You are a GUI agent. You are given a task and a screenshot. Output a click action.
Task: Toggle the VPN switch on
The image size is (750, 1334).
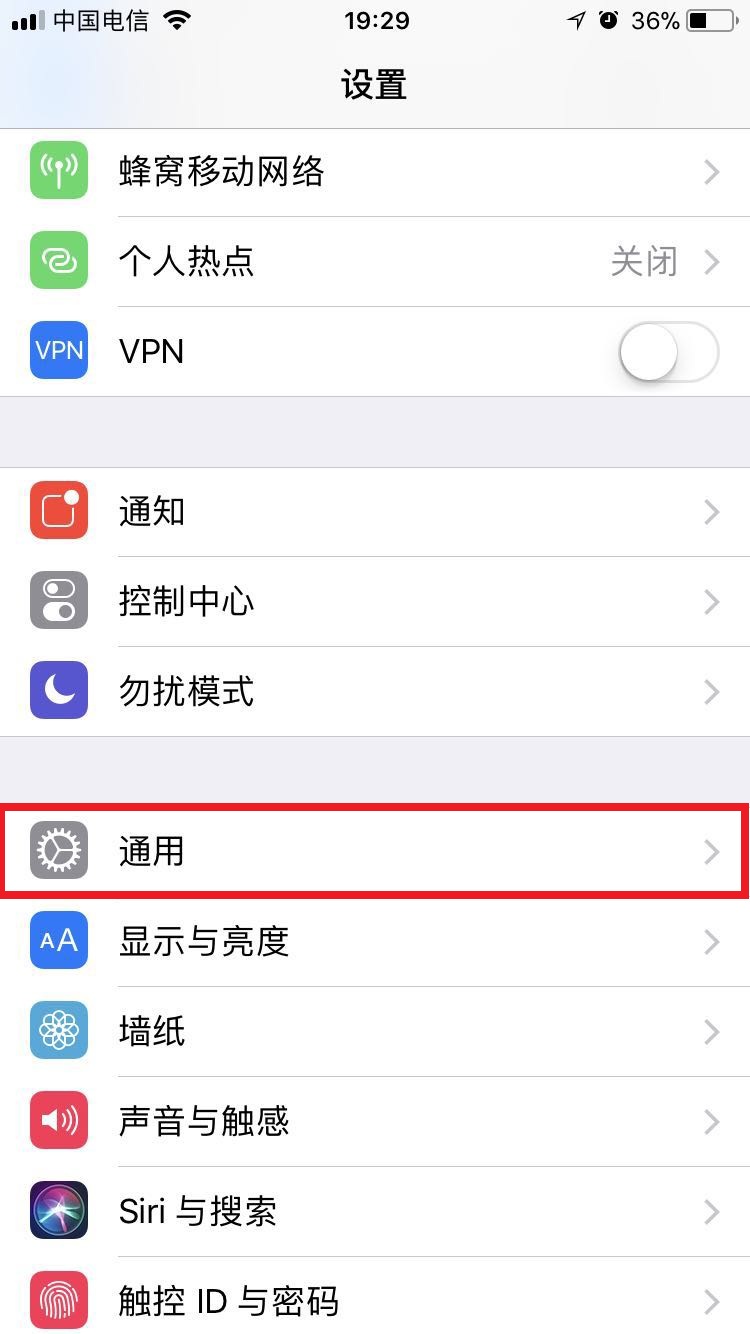click(x=668, y=352)
